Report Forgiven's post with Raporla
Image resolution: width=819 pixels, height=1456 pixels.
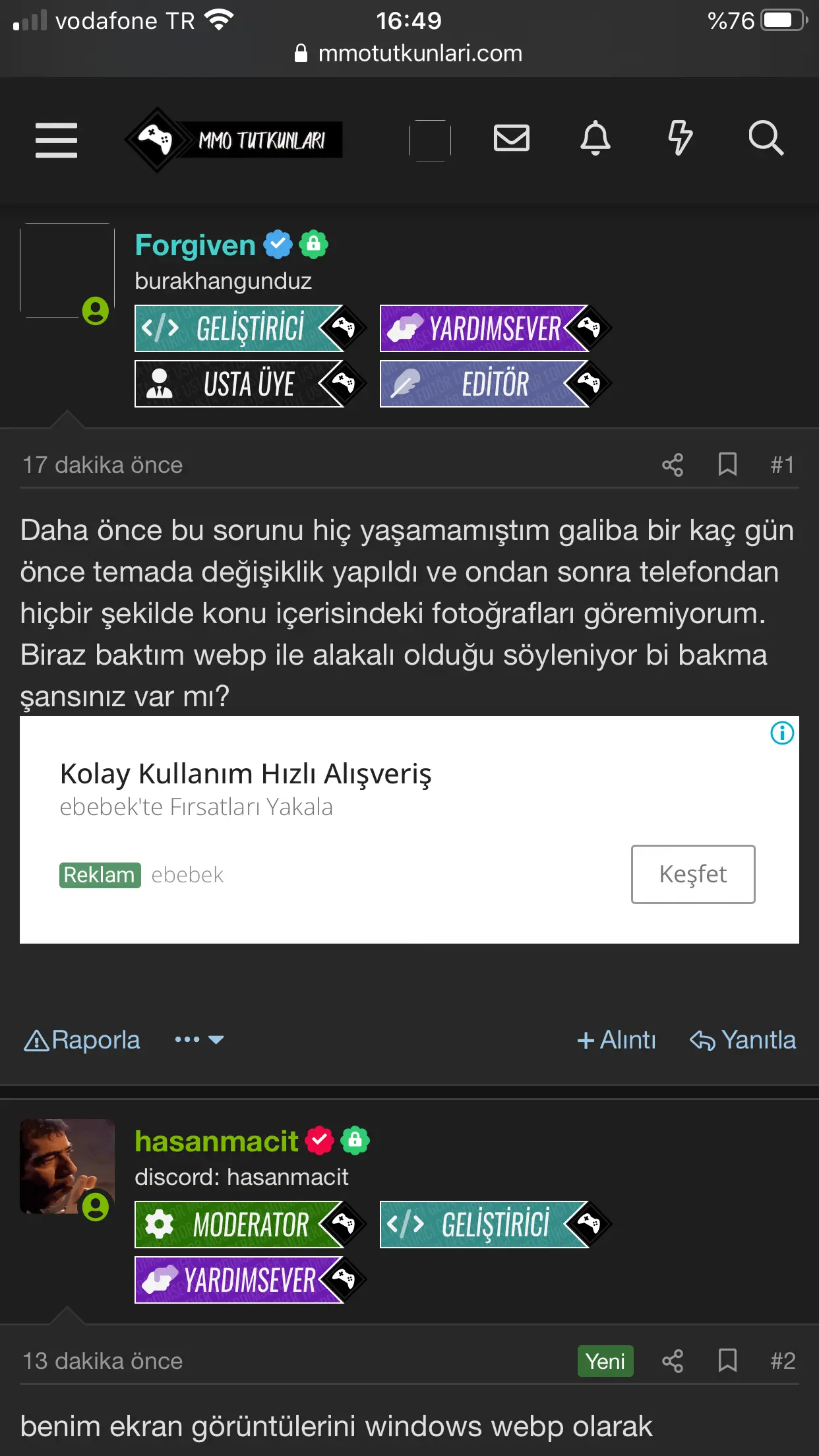click(x=82, y=1041)
